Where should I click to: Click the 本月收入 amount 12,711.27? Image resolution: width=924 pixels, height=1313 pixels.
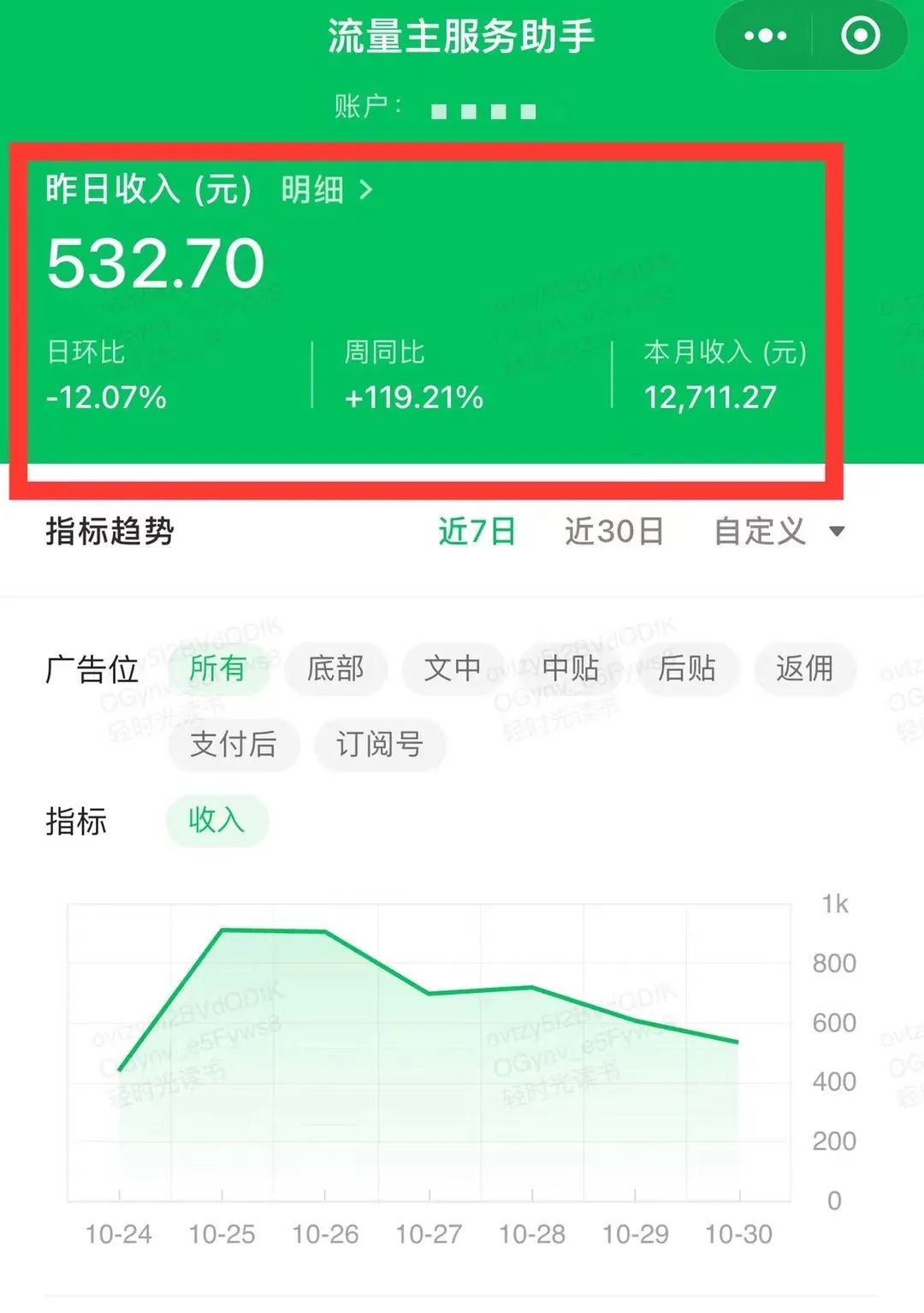(711, 397)
